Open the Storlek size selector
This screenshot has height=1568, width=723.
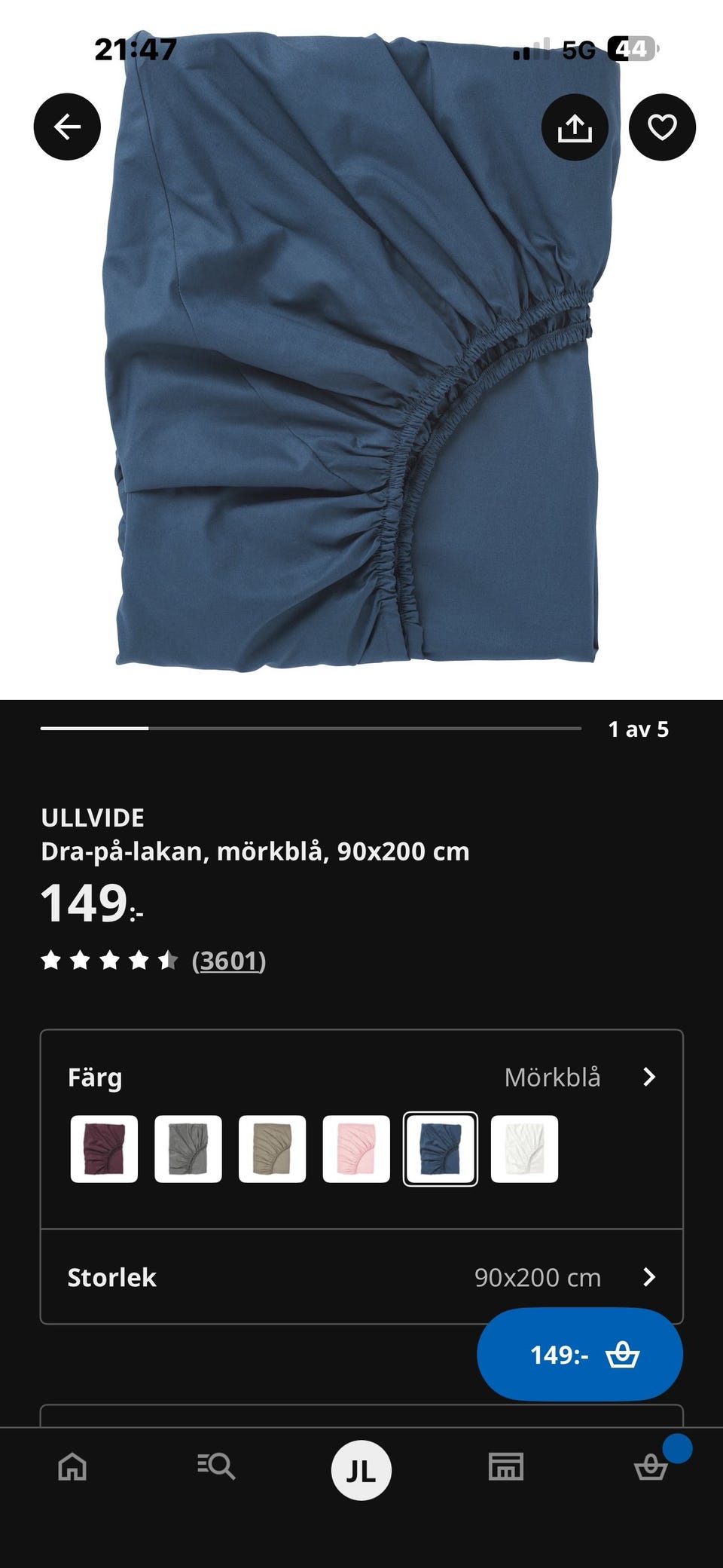[x=361, y=1277]
